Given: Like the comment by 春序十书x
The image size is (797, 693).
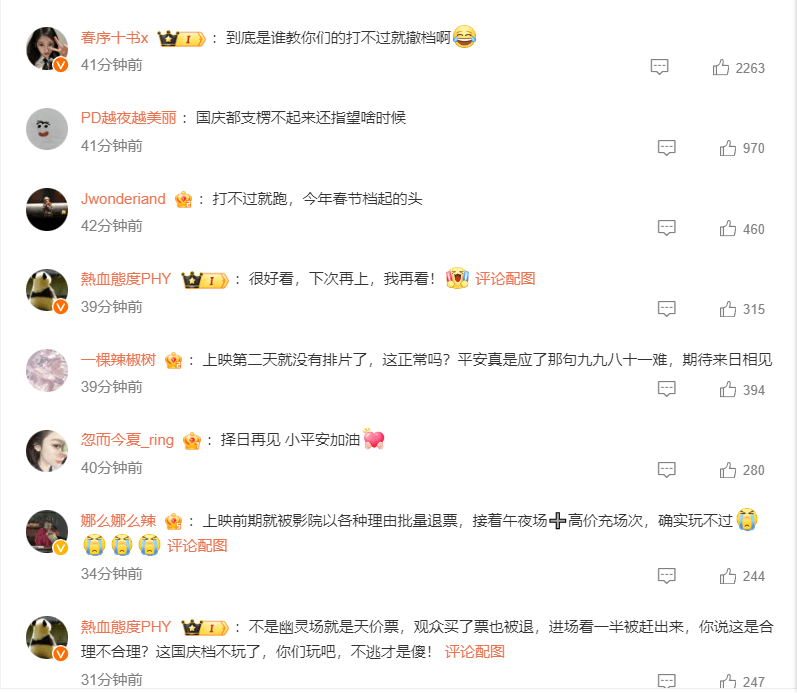Looking at the screenshot, I should (x=722, y=67).
